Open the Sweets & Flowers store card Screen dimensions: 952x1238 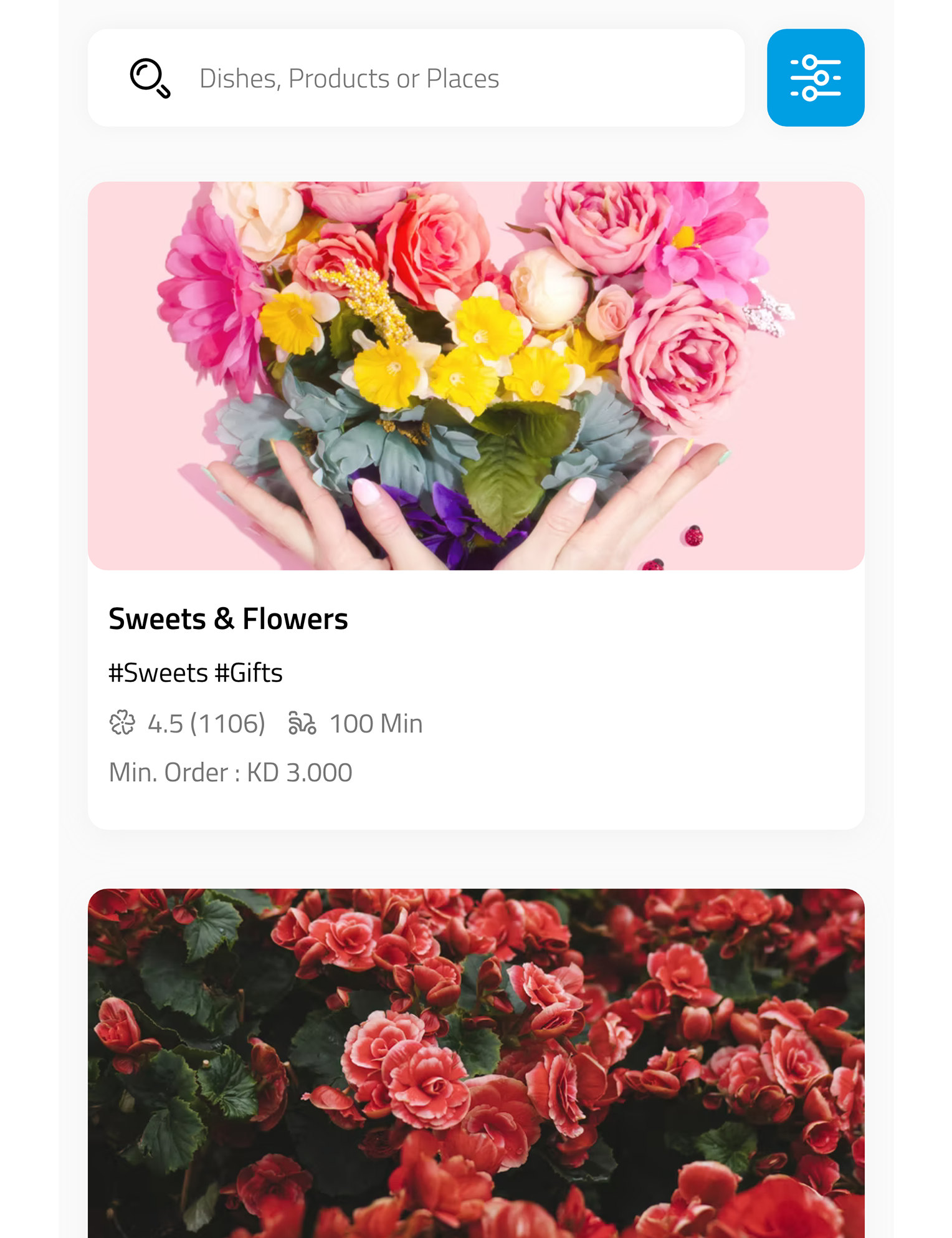476,505
